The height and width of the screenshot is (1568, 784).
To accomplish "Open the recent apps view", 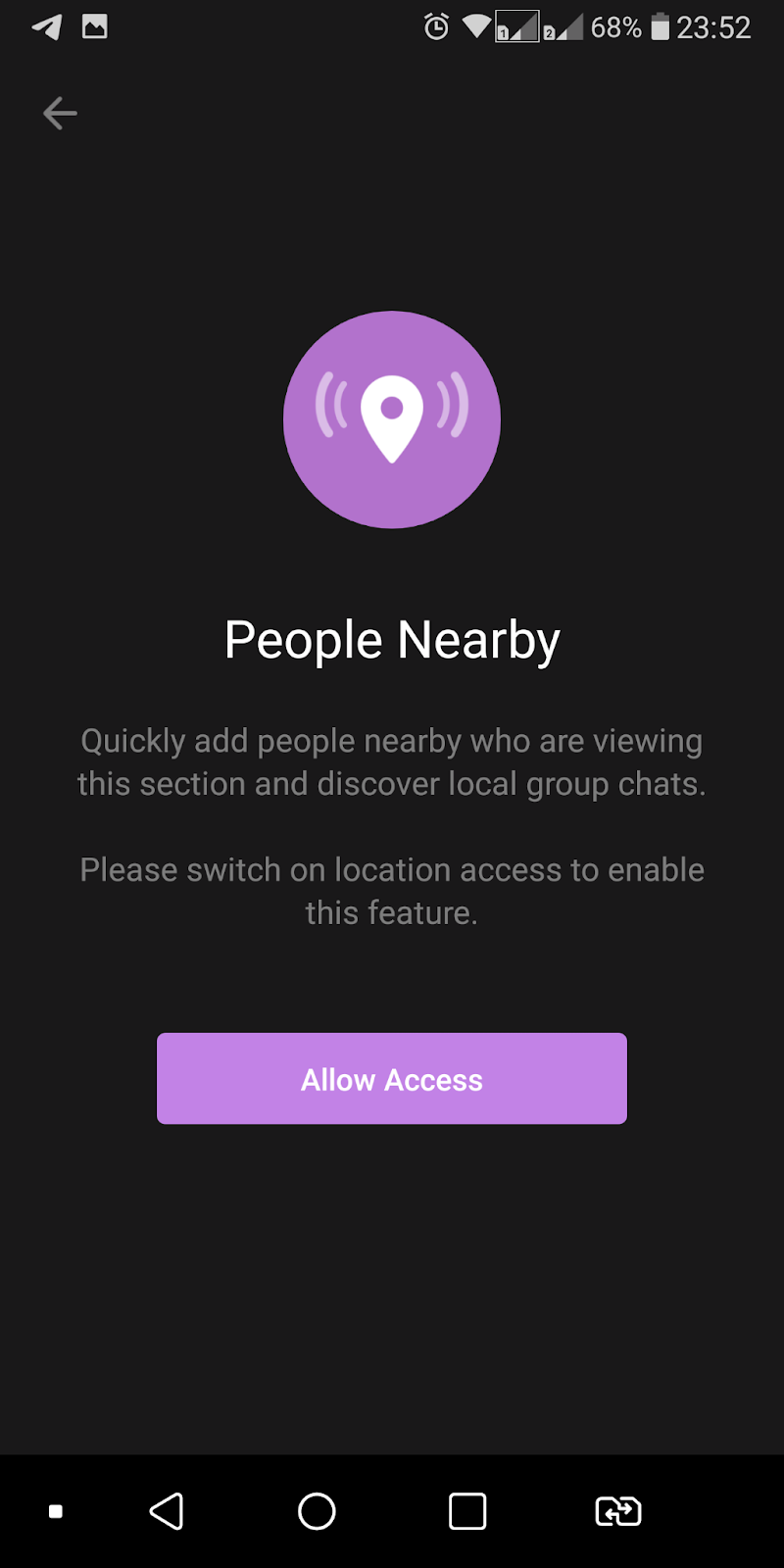I will pyautogui.click(x=467, y=1511).
